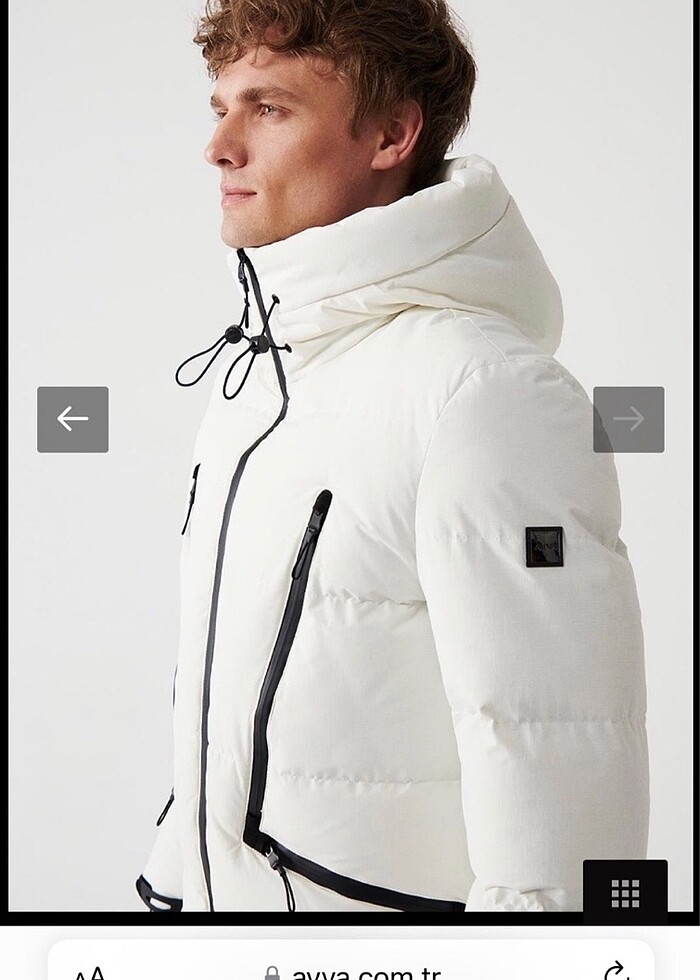
Task: Show the next product photo
Action: (x=628, y=419)
